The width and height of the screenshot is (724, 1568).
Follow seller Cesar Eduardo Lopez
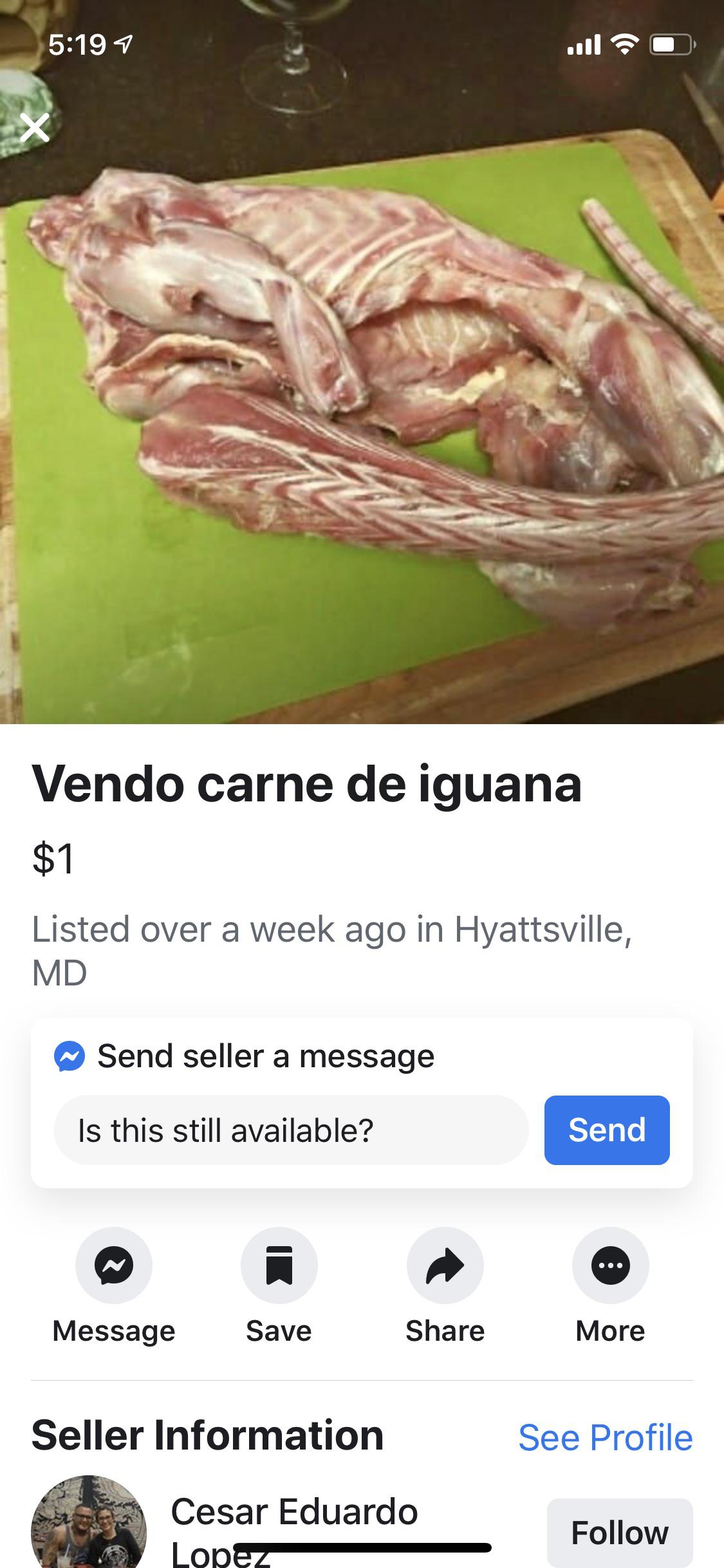[x=620, y=1531]
